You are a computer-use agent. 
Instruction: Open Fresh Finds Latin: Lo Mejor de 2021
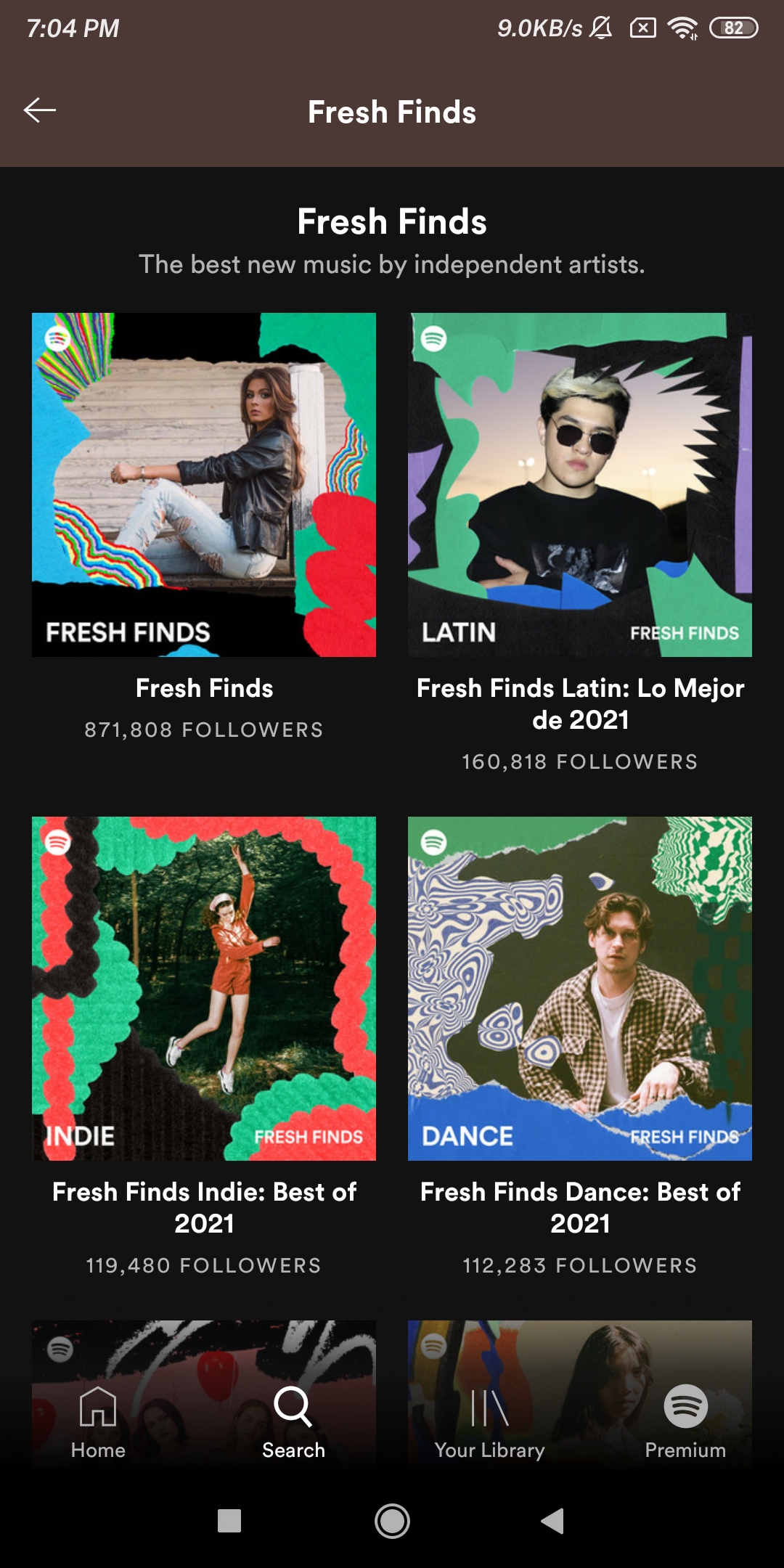(x=580, y=485)
